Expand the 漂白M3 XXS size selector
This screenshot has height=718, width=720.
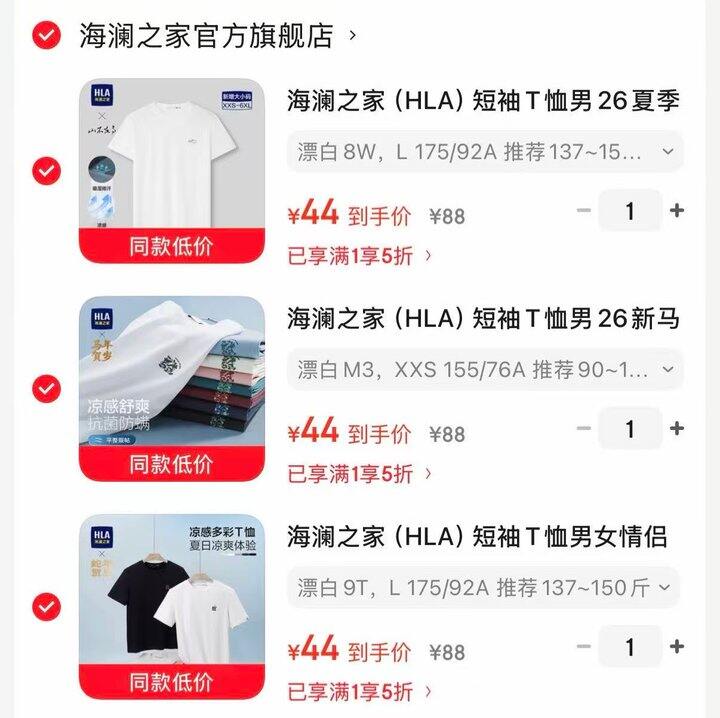484,370
